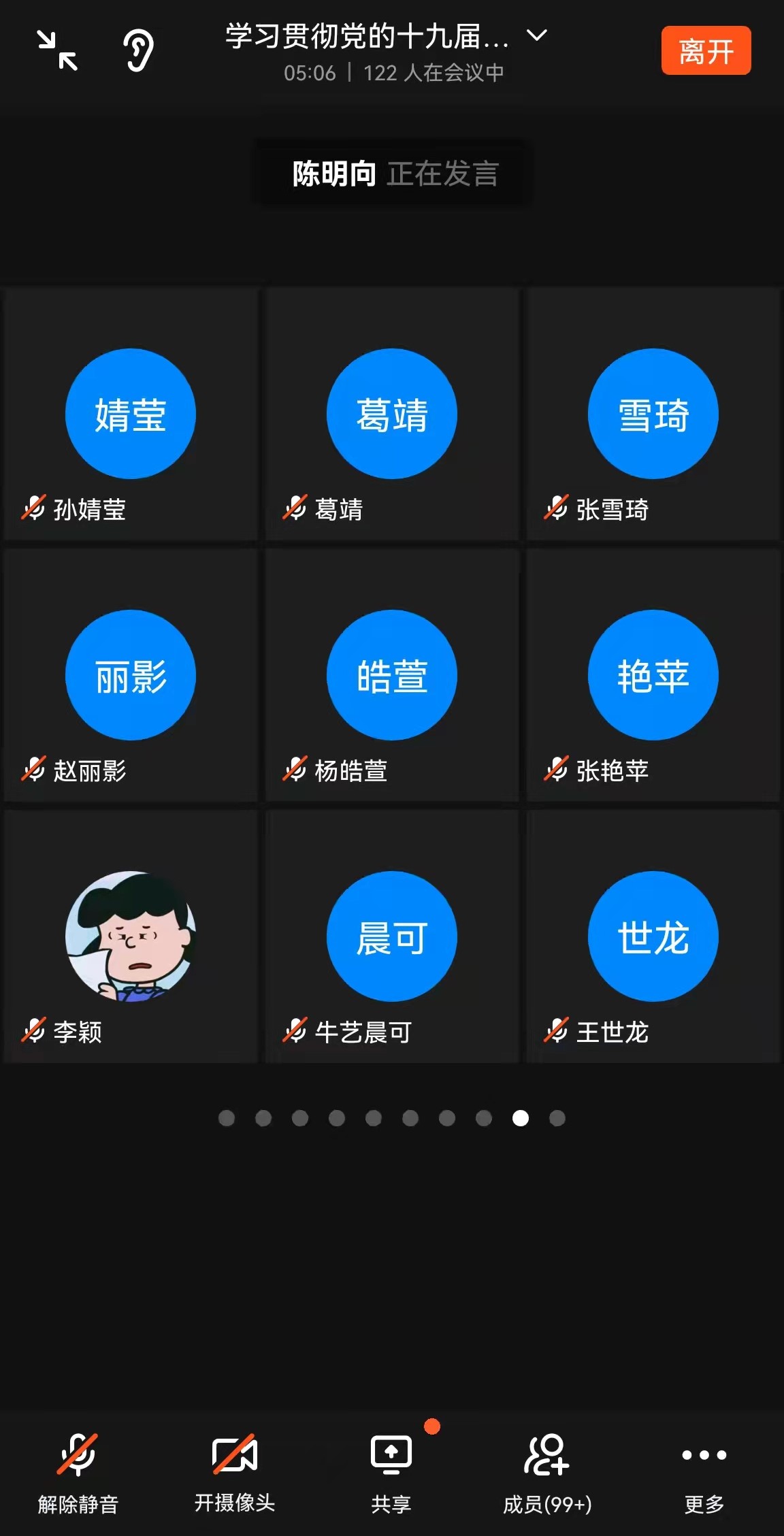This screenshot has width=784, height=1536.
Task: Leave the meeting with 离开 button
Action: [706, 51]
